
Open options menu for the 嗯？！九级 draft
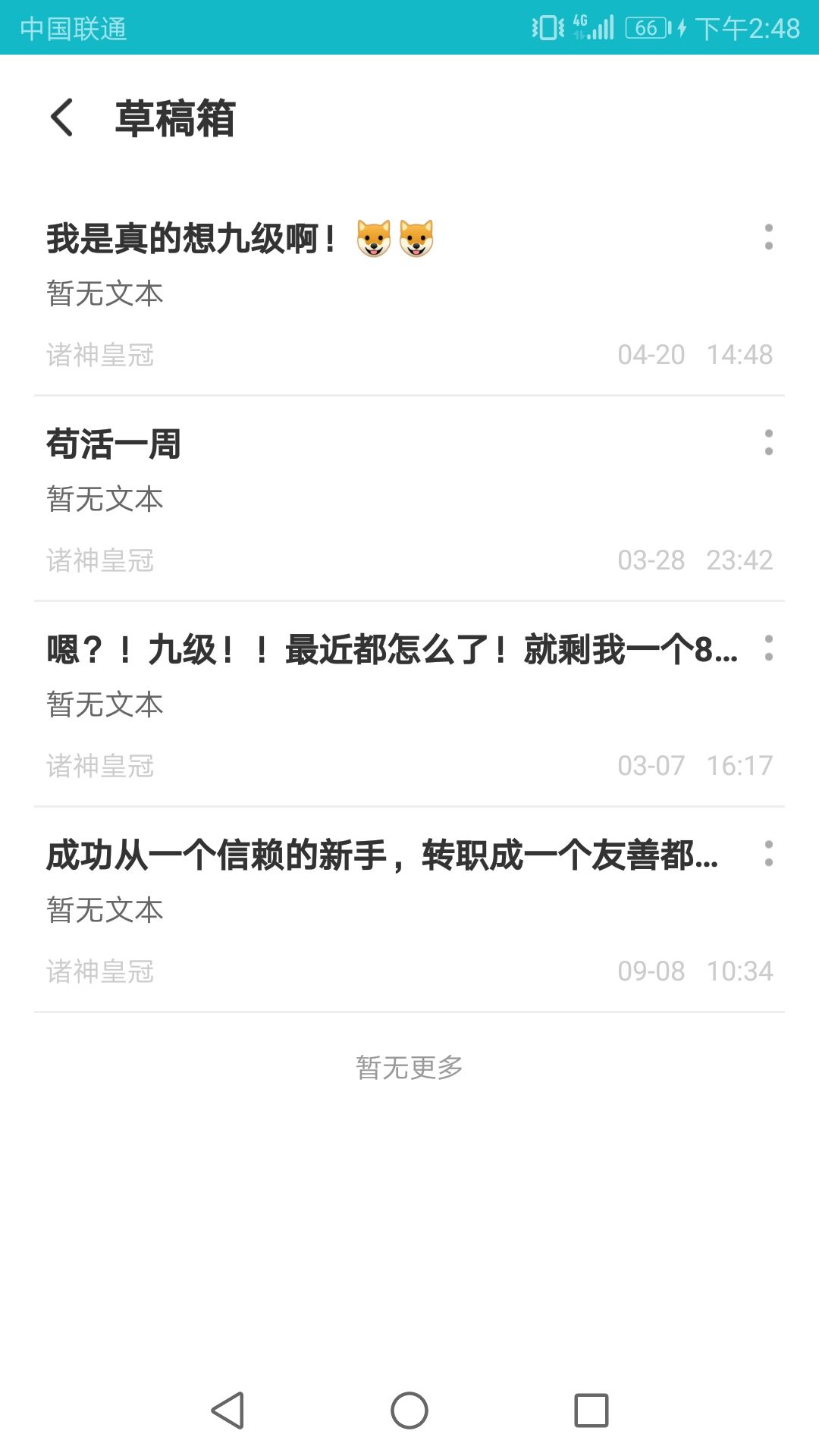tap(769, 650)
